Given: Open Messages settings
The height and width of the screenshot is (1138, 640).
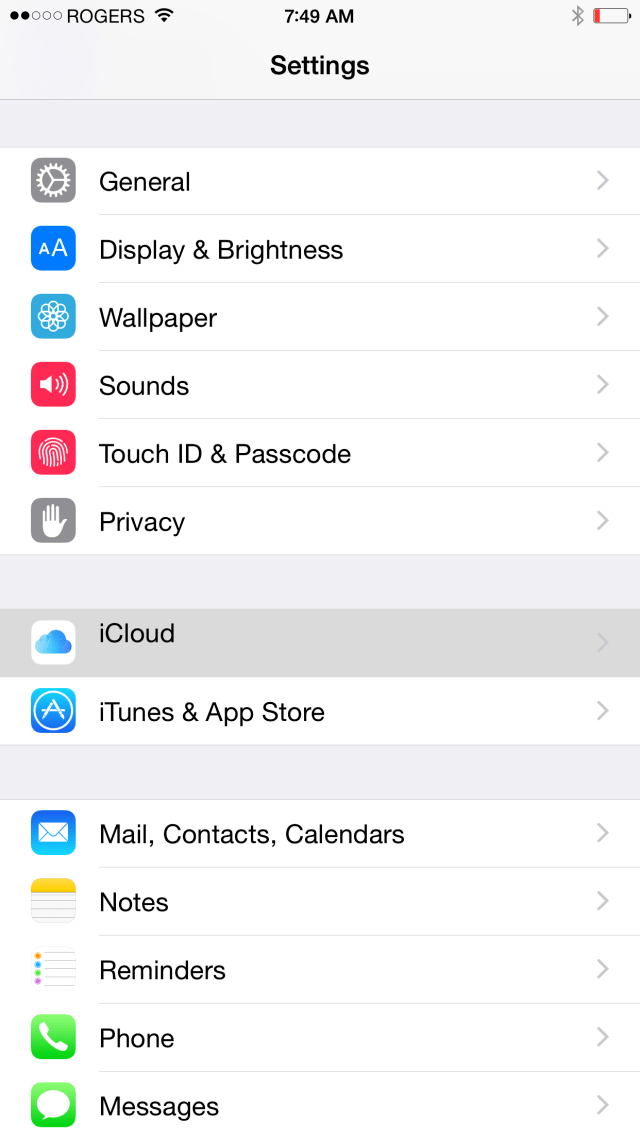Looking at the screenshot, I should (320, 1105).
